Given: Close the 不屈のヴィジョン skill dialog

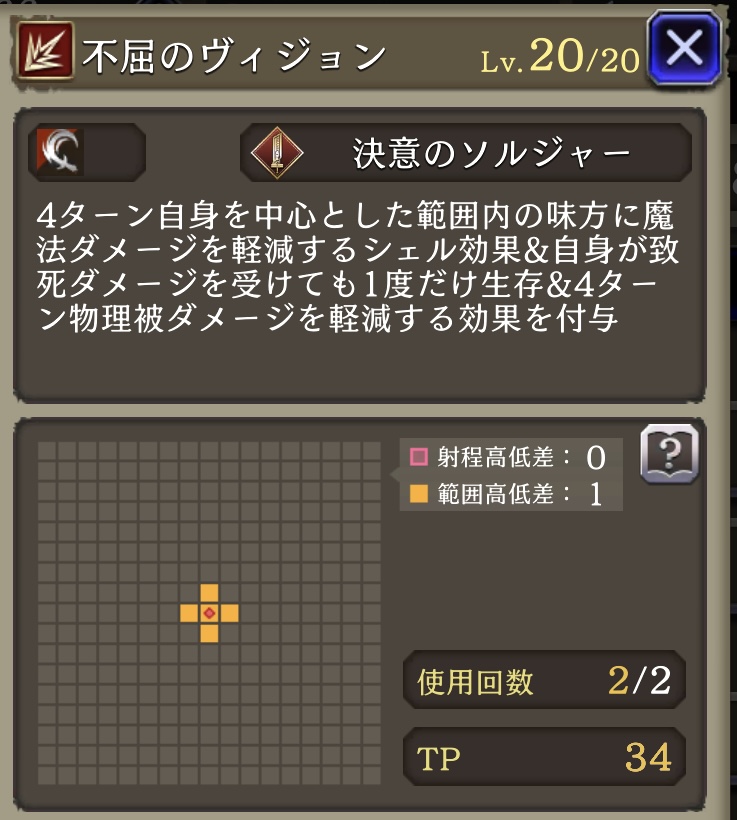Looking at the screenshot, I should point(685,48).
